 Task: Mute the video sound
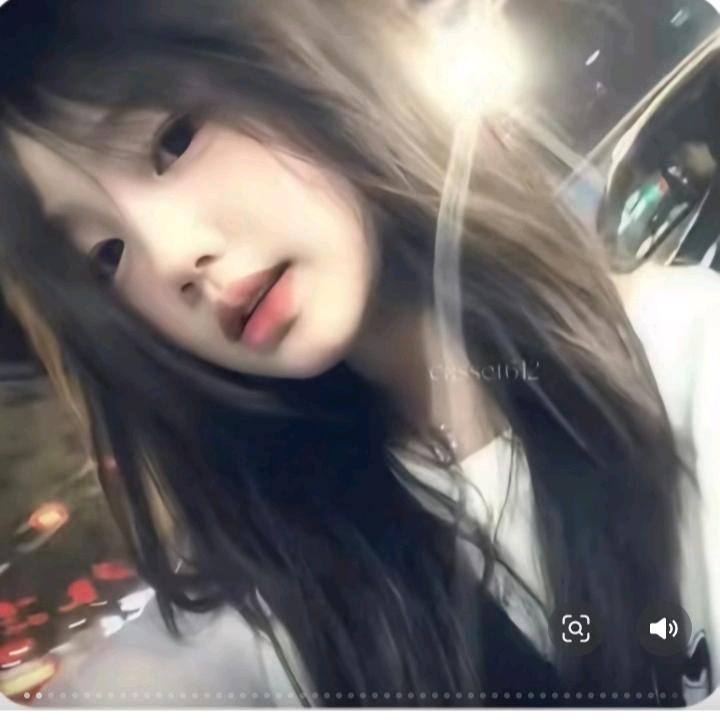tap(663, 628)
